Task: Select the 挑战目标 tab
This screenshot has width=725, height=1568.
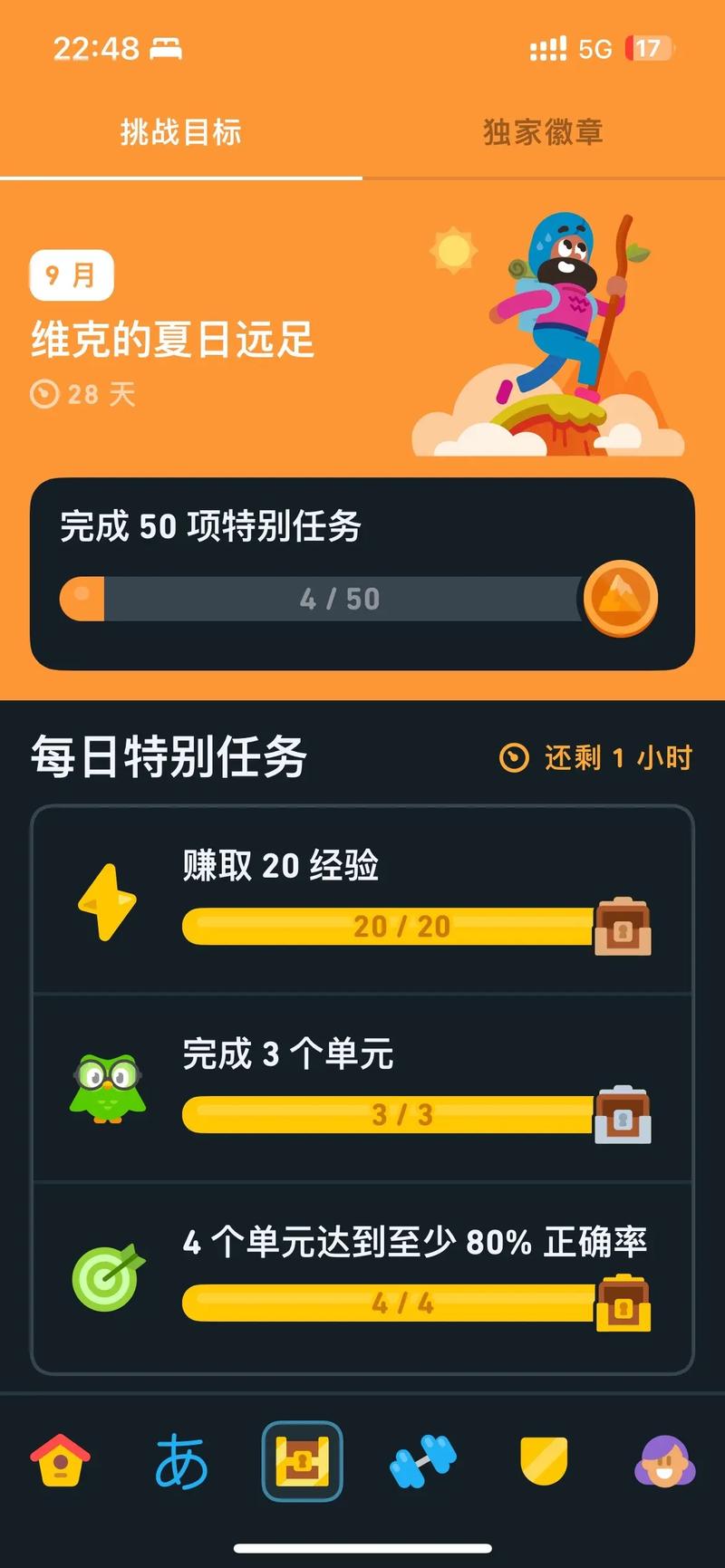Action: click(x=181, y=132)
